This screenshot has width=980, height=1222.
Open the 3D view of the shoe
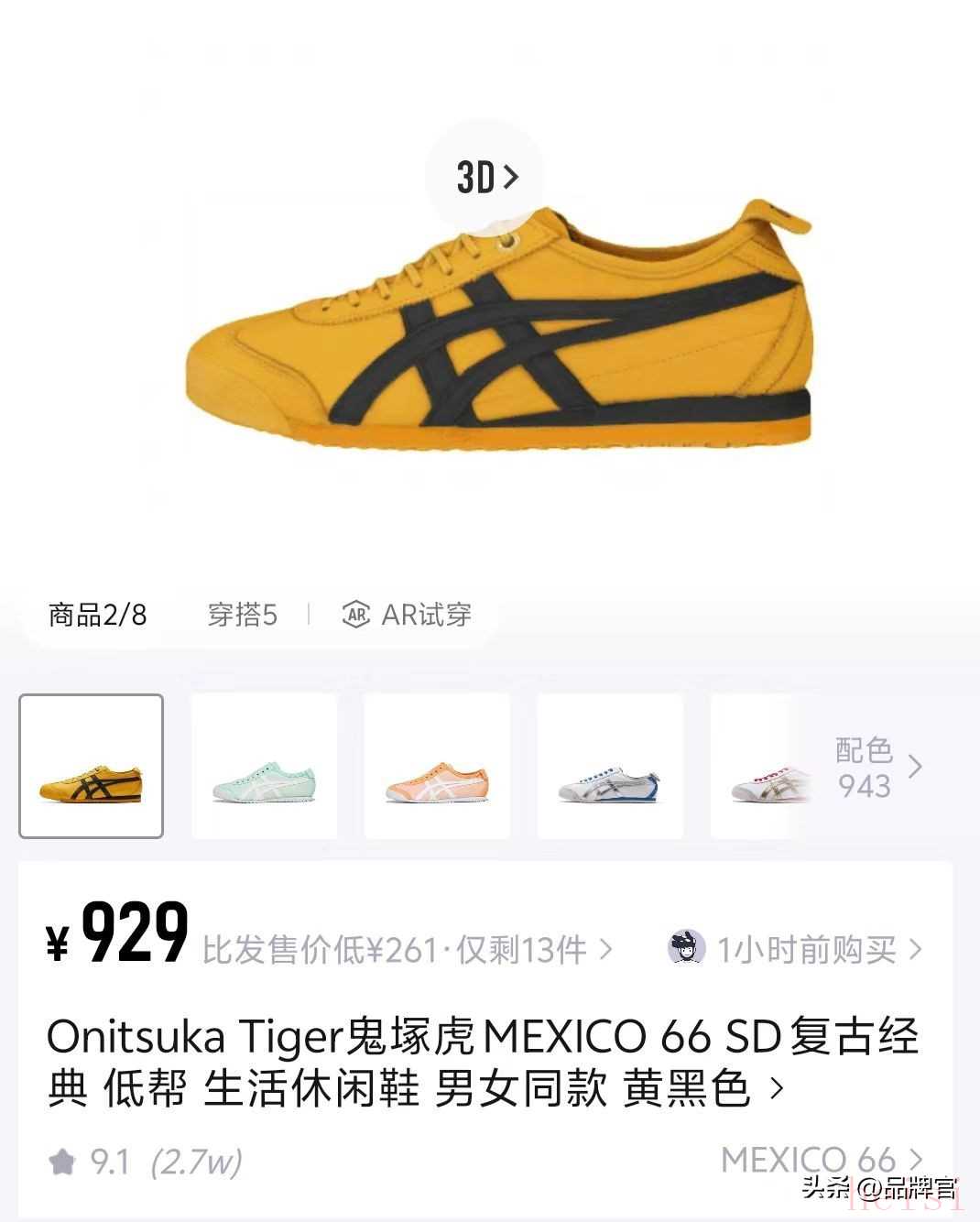pos(486,176)
